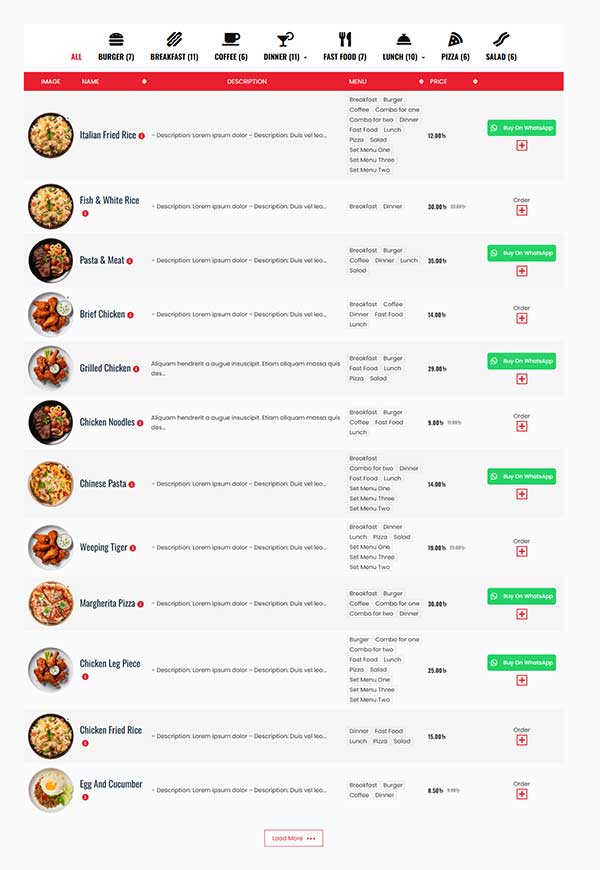
Task: Buy Italian Fried Rice on WhatsApp
Action: (521, 128)
